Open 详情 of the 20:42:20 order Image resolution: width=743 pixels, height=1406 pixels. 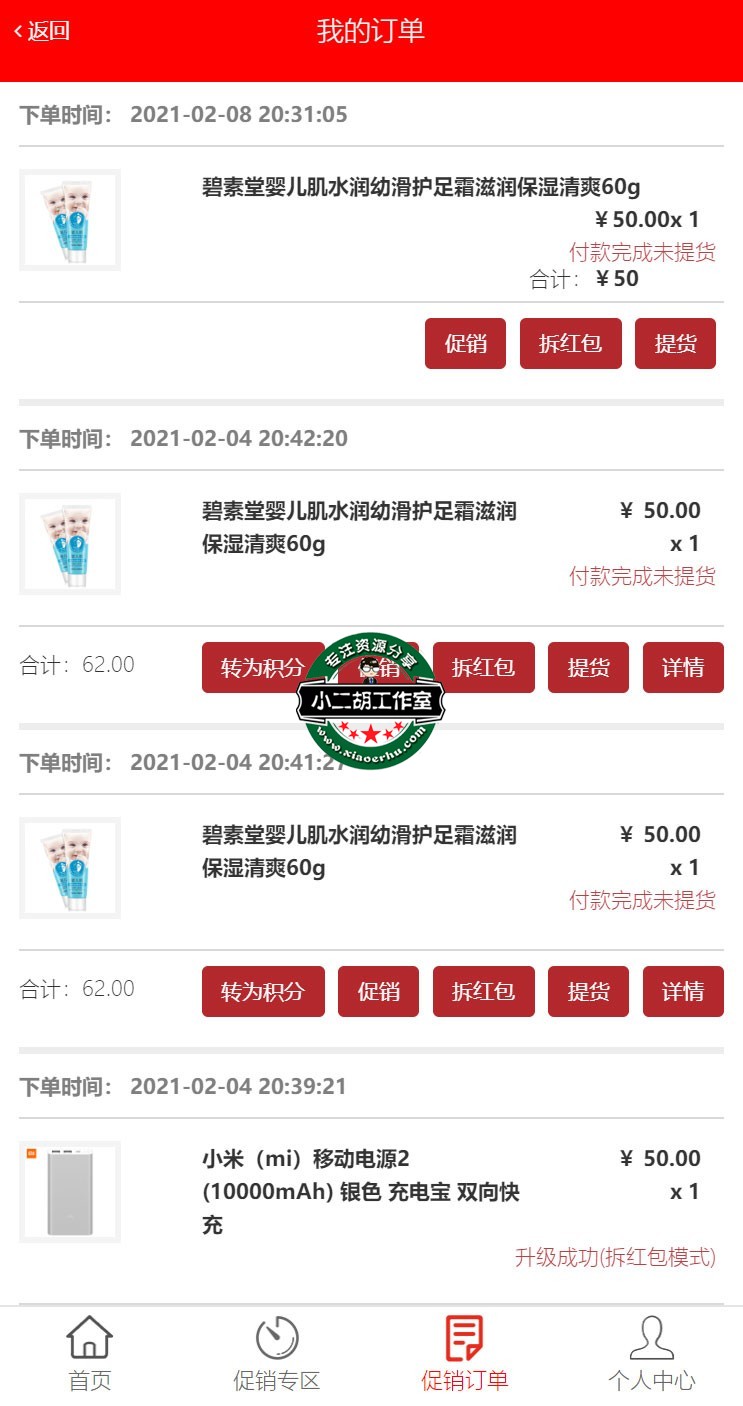coord(683,667)
